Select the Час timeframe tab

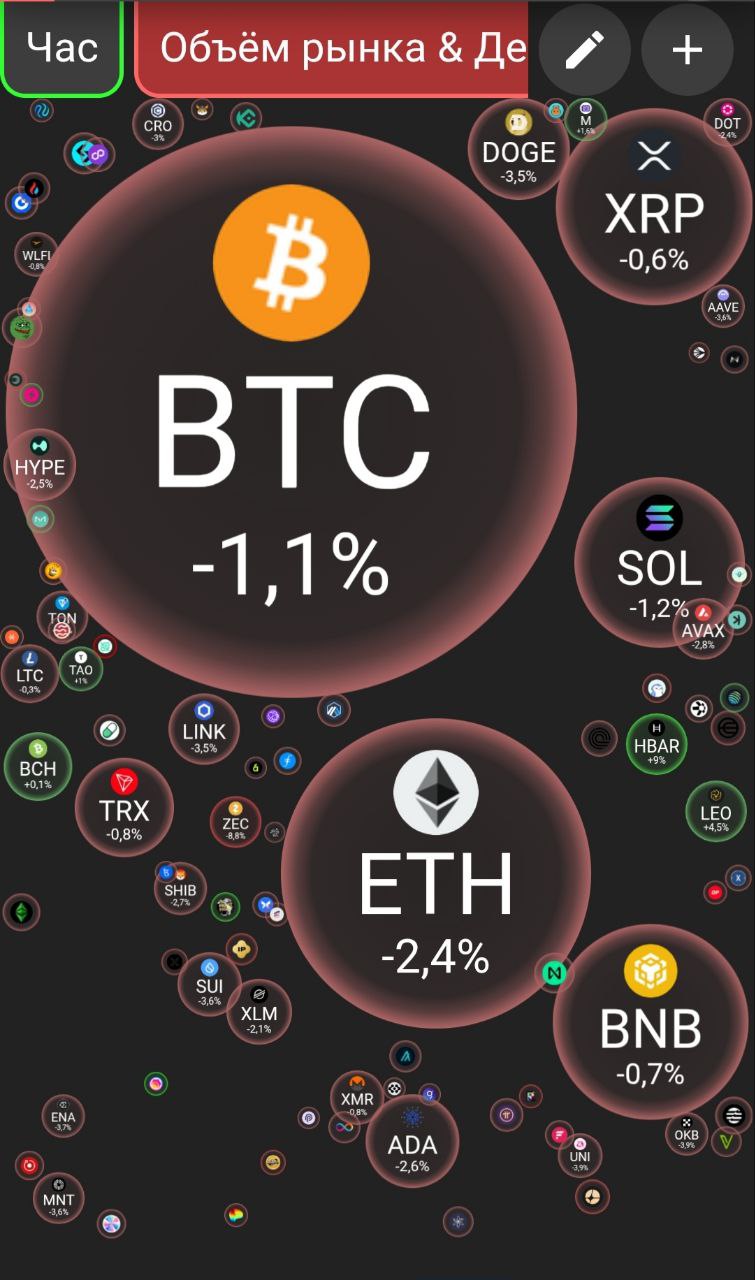(x=61, y=47)
